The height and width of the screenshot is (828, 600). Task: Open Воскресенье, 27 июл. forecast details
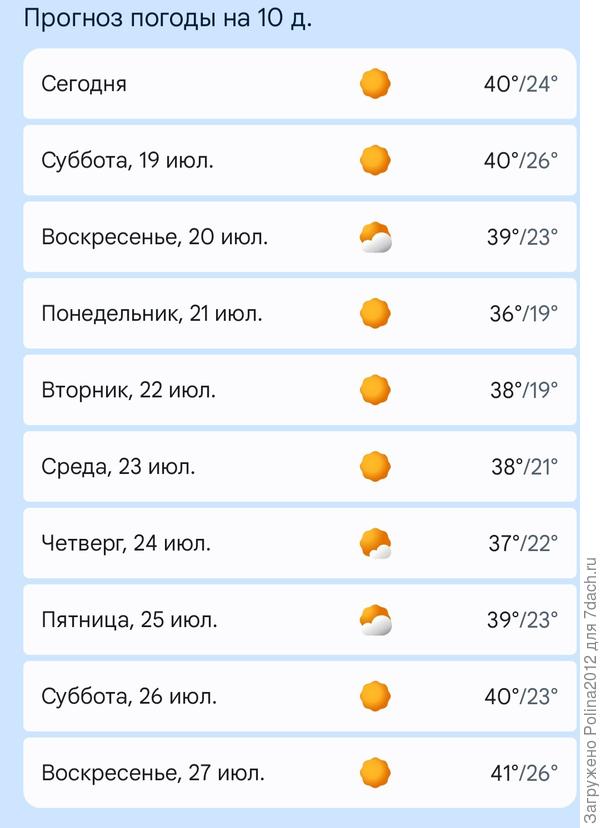[x=300, y=773]
